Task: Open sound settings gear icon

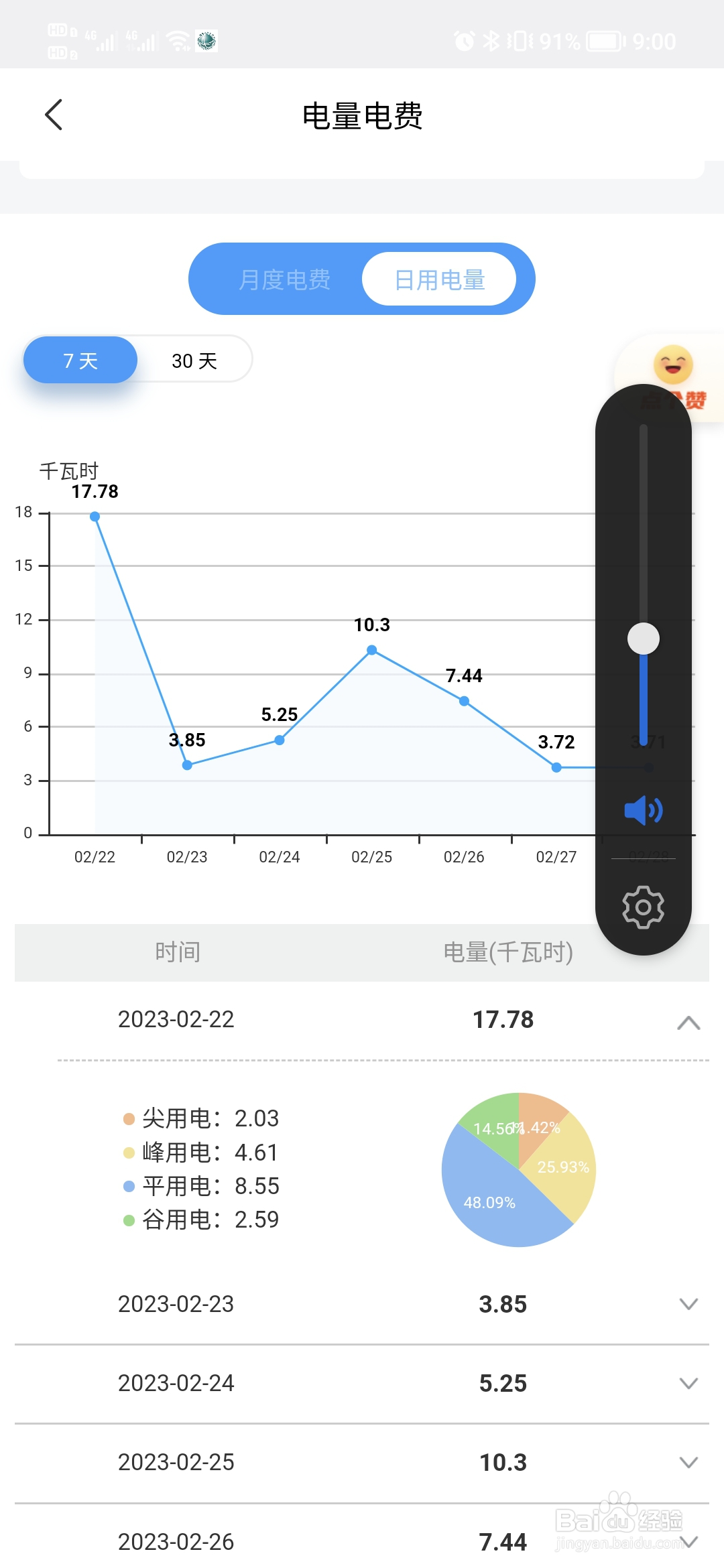Action: [644, 907]
